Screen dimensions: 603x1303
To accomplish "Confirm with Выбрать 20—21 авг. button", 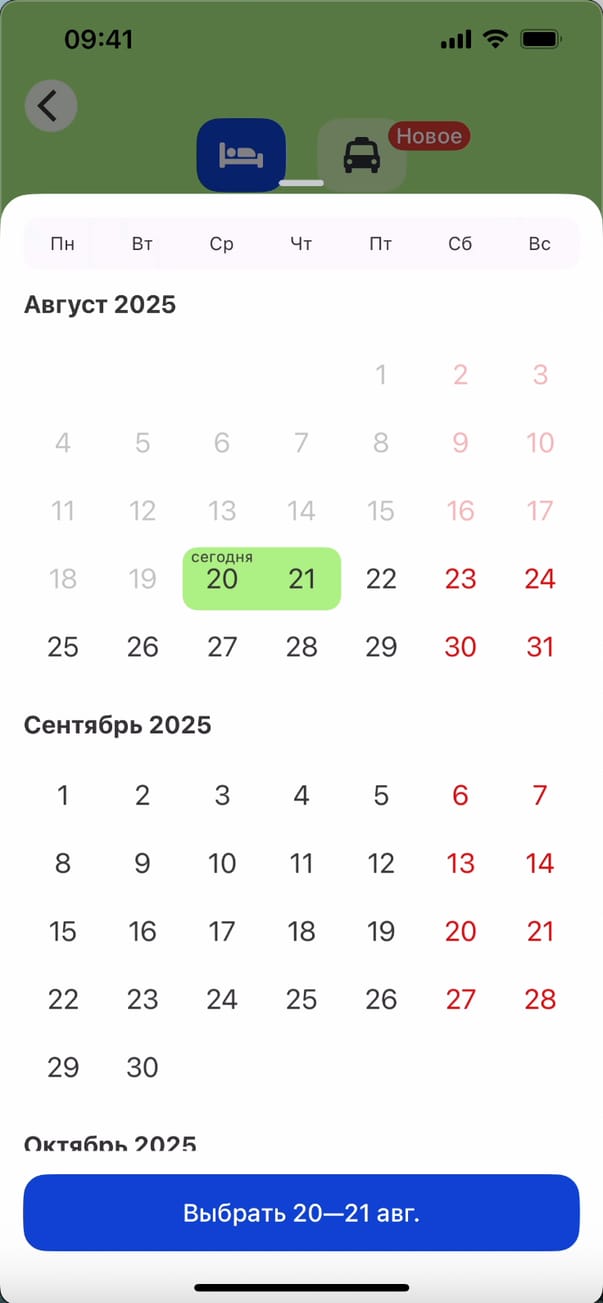I will 301,1213.
